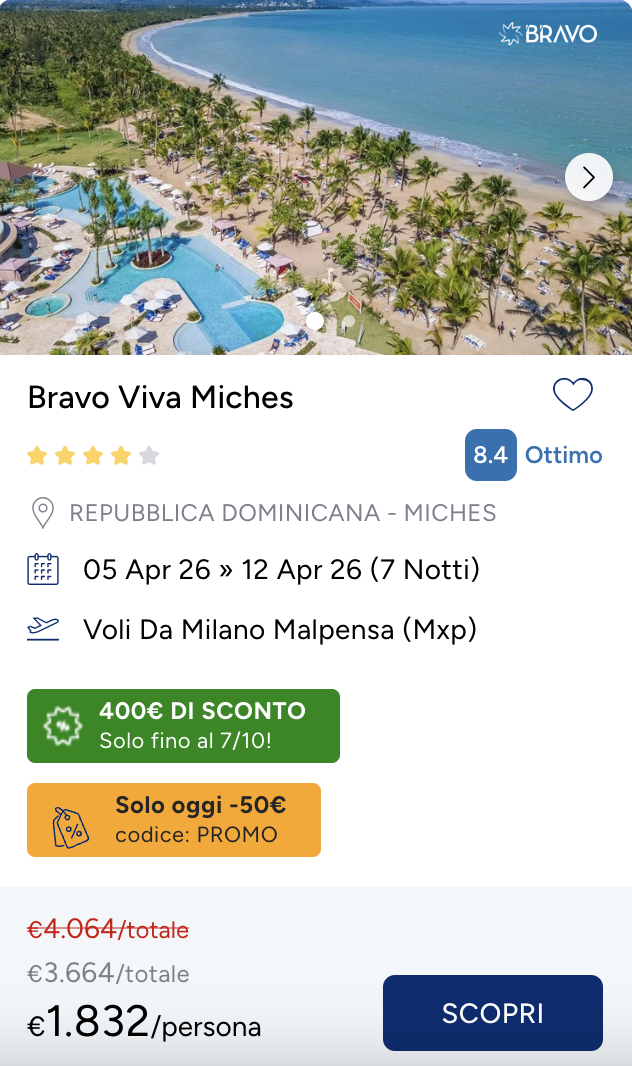Open the 8.4 Ottimo rating

(534, 455)
